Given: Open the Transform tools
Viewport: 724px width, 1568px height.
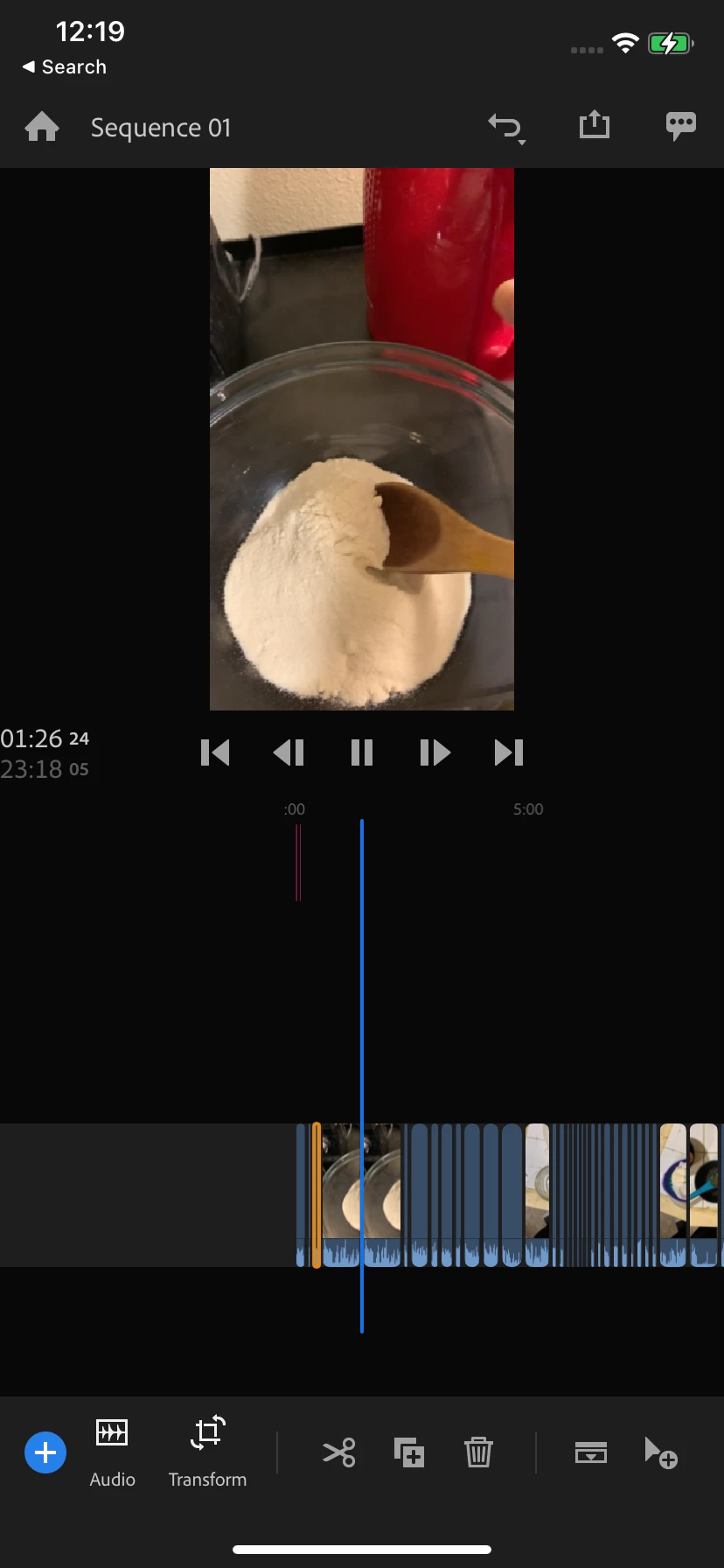Looking at the screenshot, I should pos(207,1452).
